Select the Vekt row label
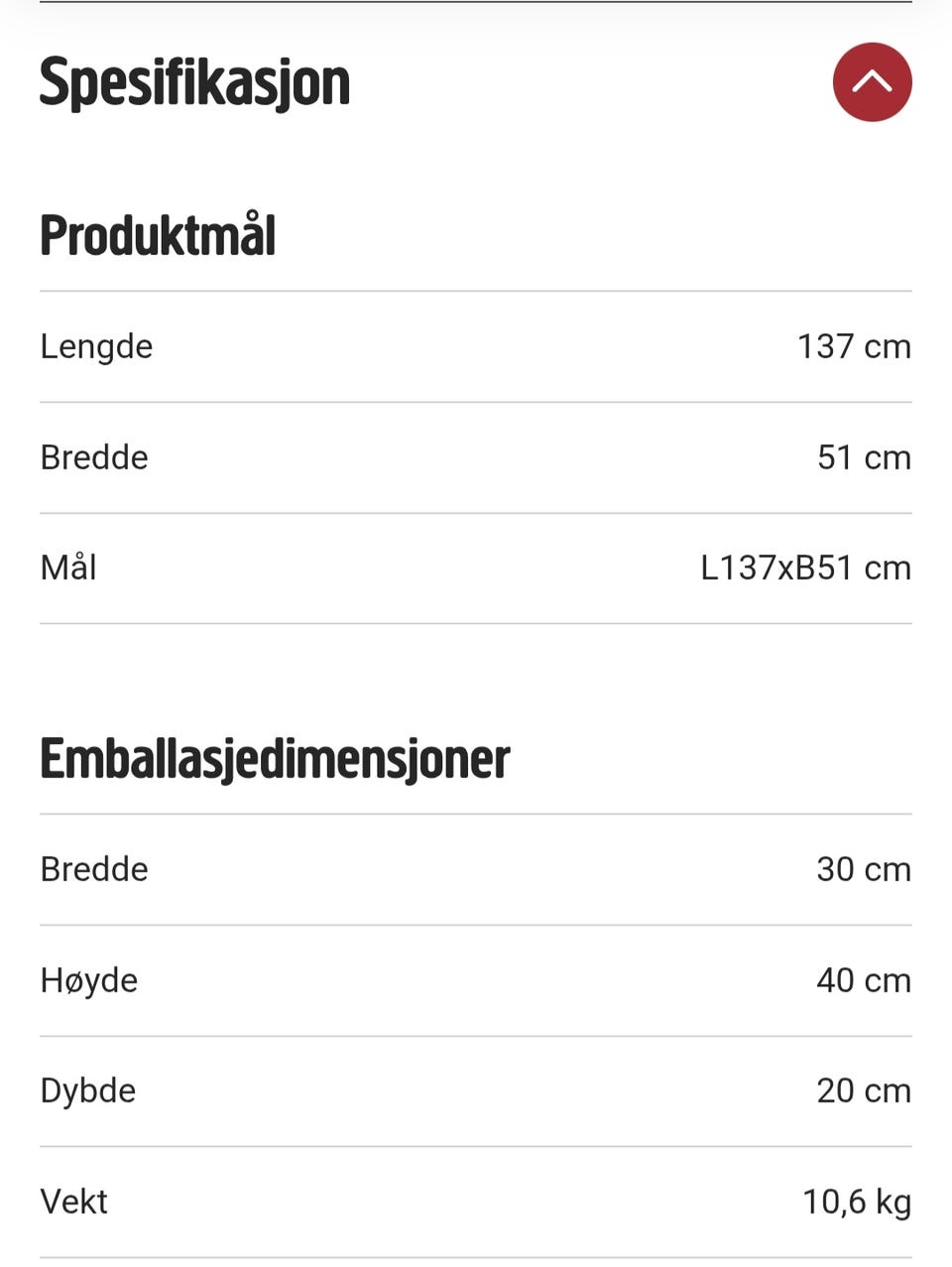 click(73, 1202)
